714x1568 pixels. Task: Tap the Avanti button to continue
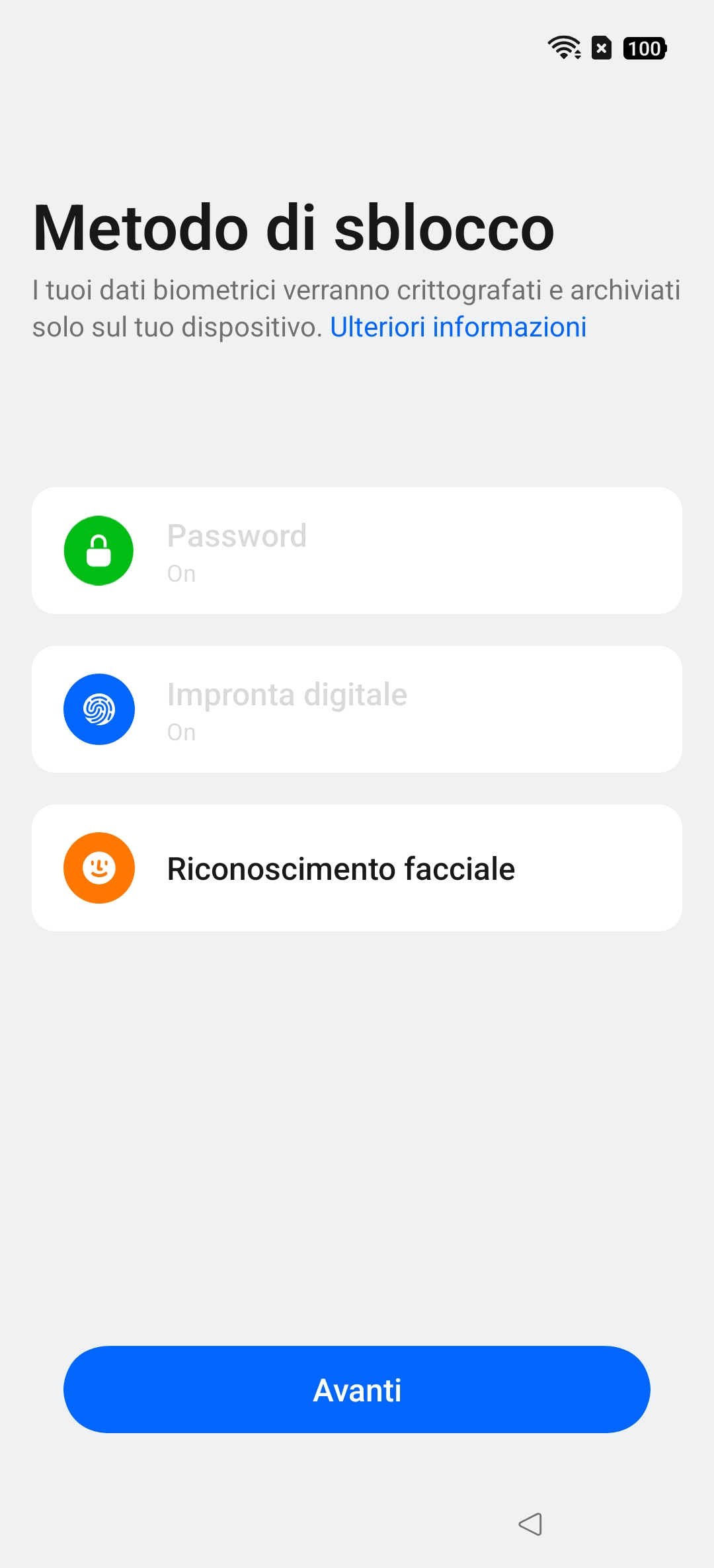pyautogui.click(x=357, y=1390)
